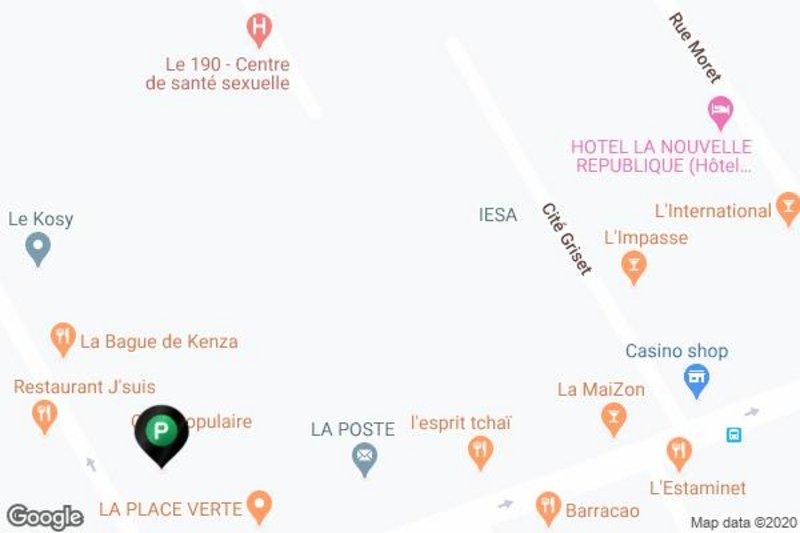Viewport: 800px width, 533px height.
Task: Open La Bague de Kenza marker
Action: [x=63, y=338]
